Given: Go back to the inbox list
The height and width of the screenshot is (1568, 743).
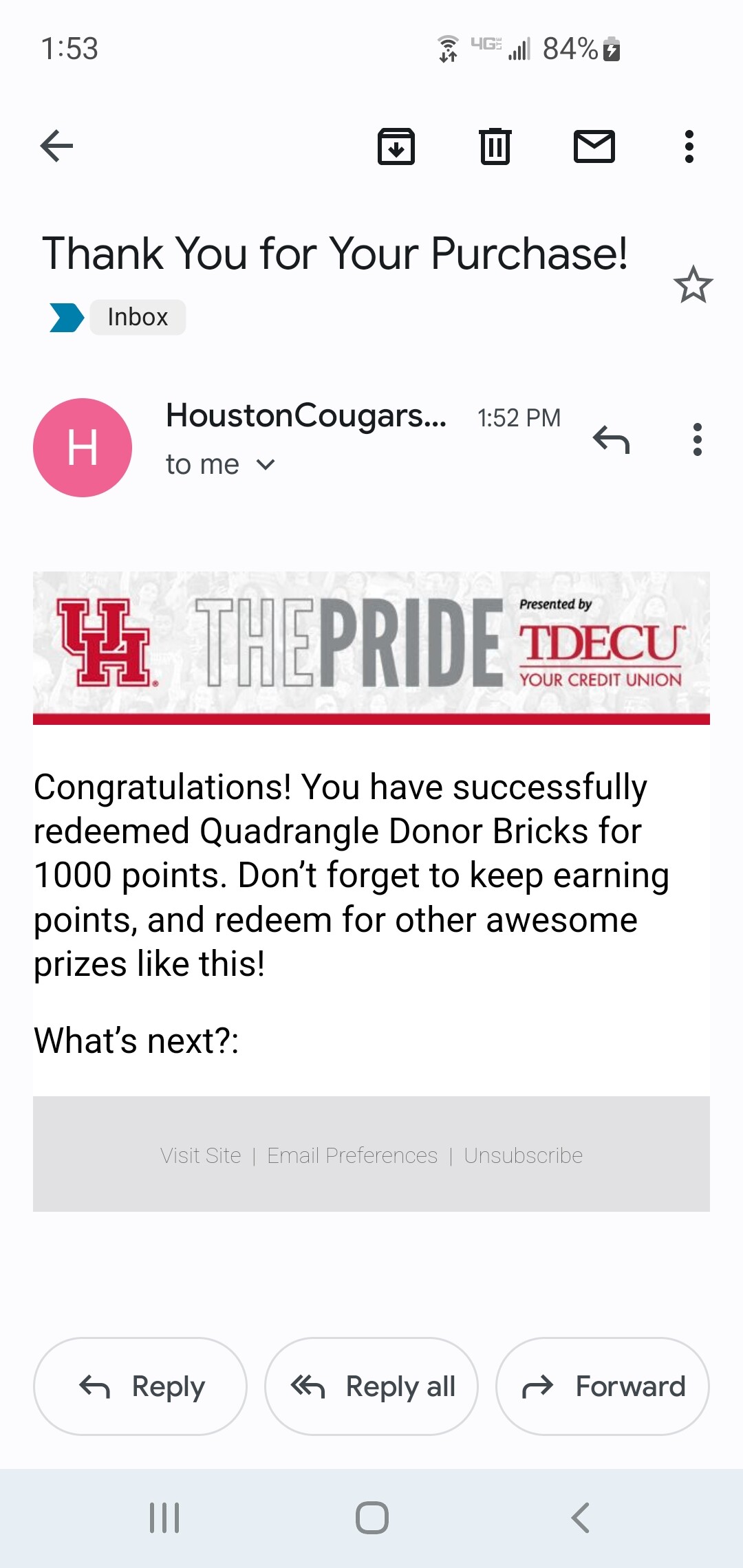Looking at the screenshot, I should coord(56,146).
